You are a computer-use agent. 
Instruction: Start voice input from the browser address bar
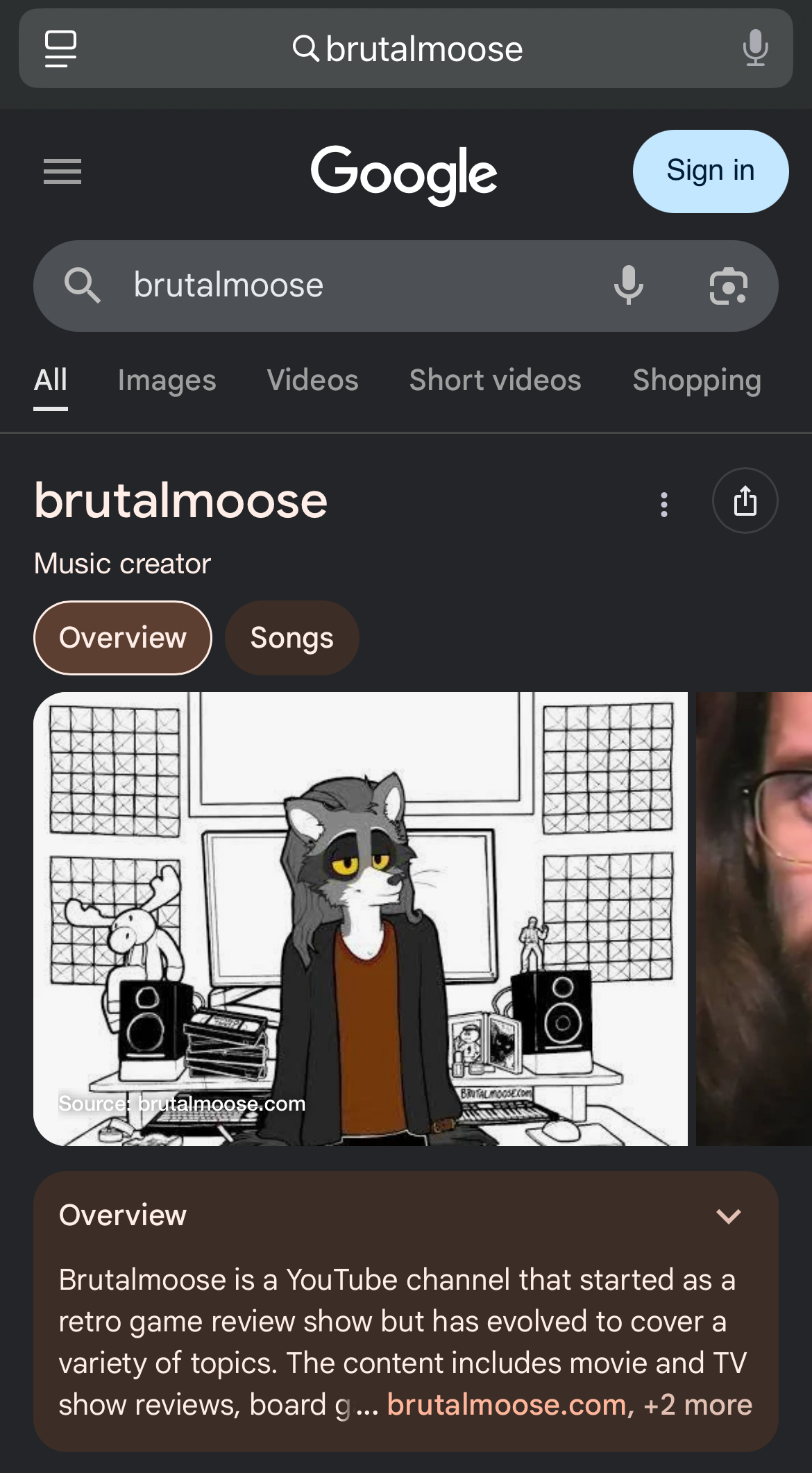755,49
